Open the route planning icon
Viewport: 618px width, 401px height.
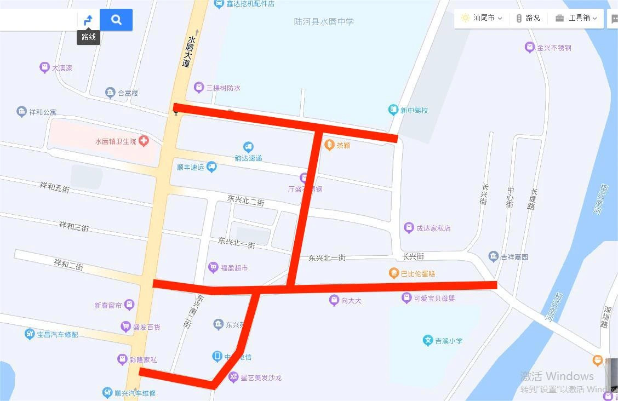[88, 19]
